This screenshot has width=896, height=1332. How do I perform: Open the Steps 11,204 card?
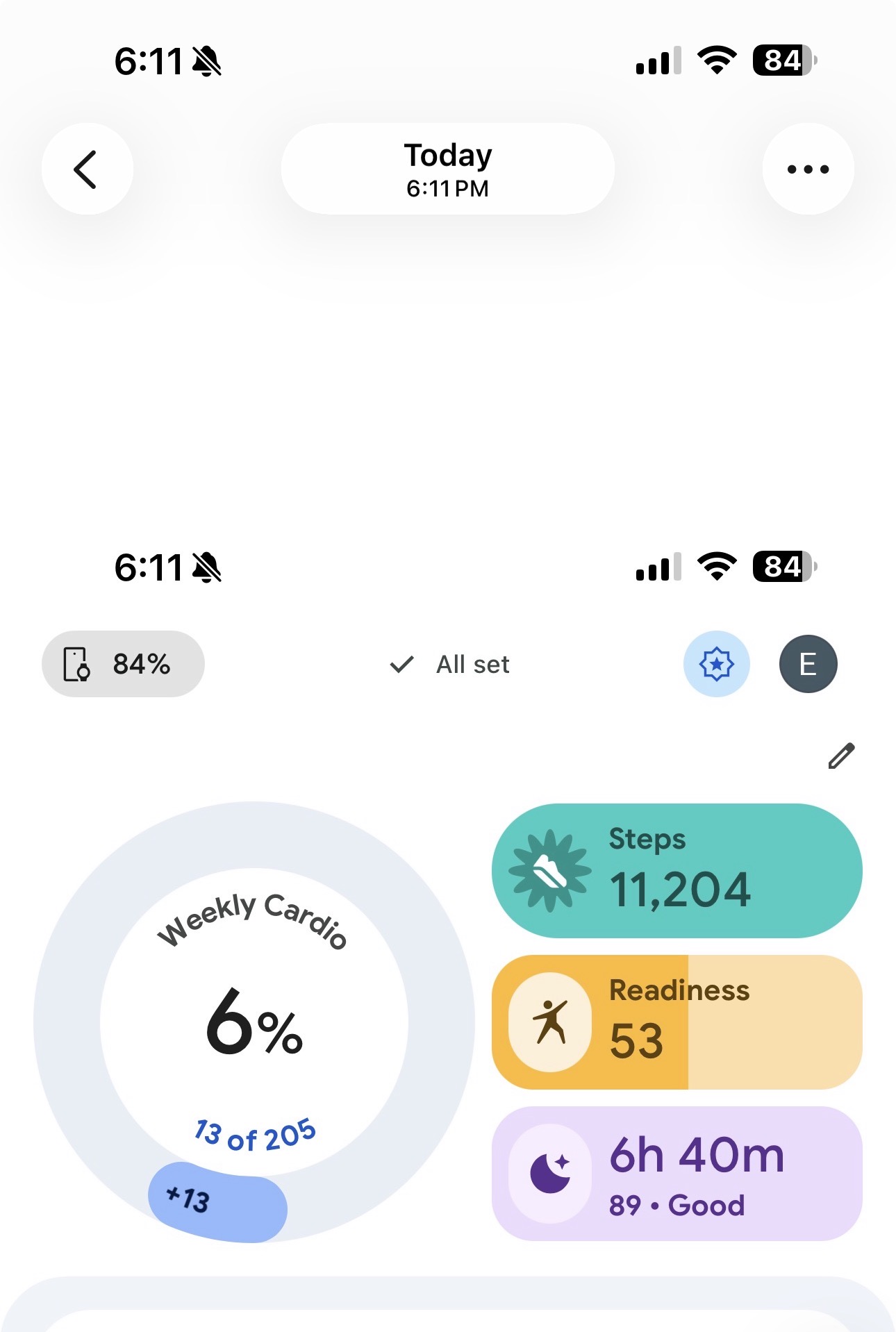[677, 871]
